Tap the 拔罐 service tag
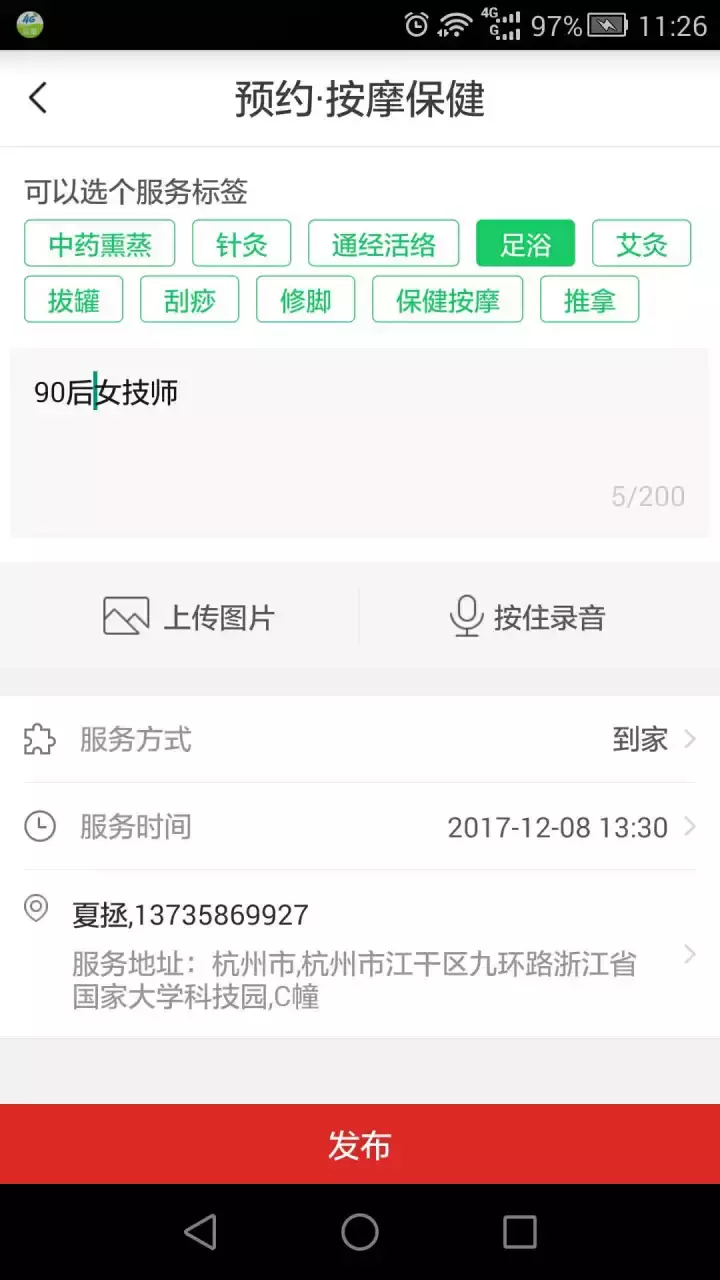 (x=73, y=300)
